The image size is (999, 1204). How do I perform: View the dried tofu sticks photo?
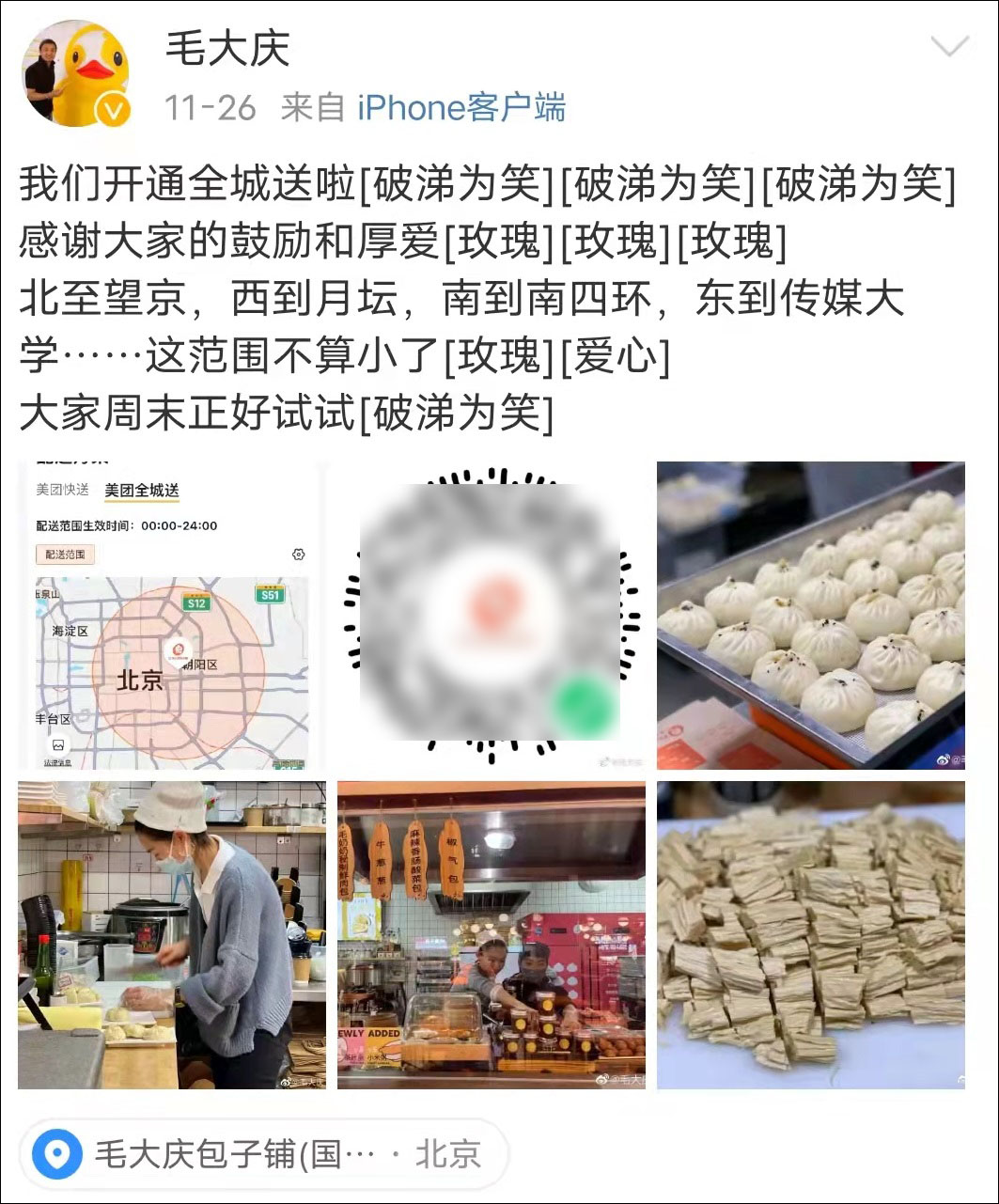tap(810, 935)
